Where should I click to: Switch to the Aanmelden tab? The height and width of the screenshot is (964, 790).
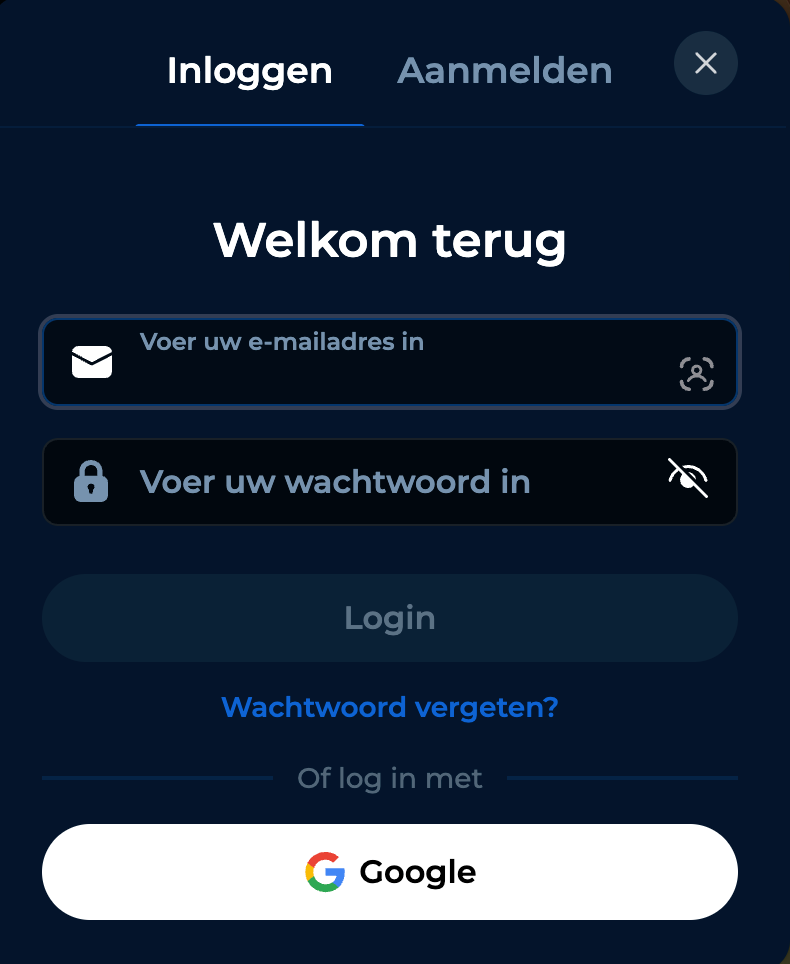click(x=504, y=70)
